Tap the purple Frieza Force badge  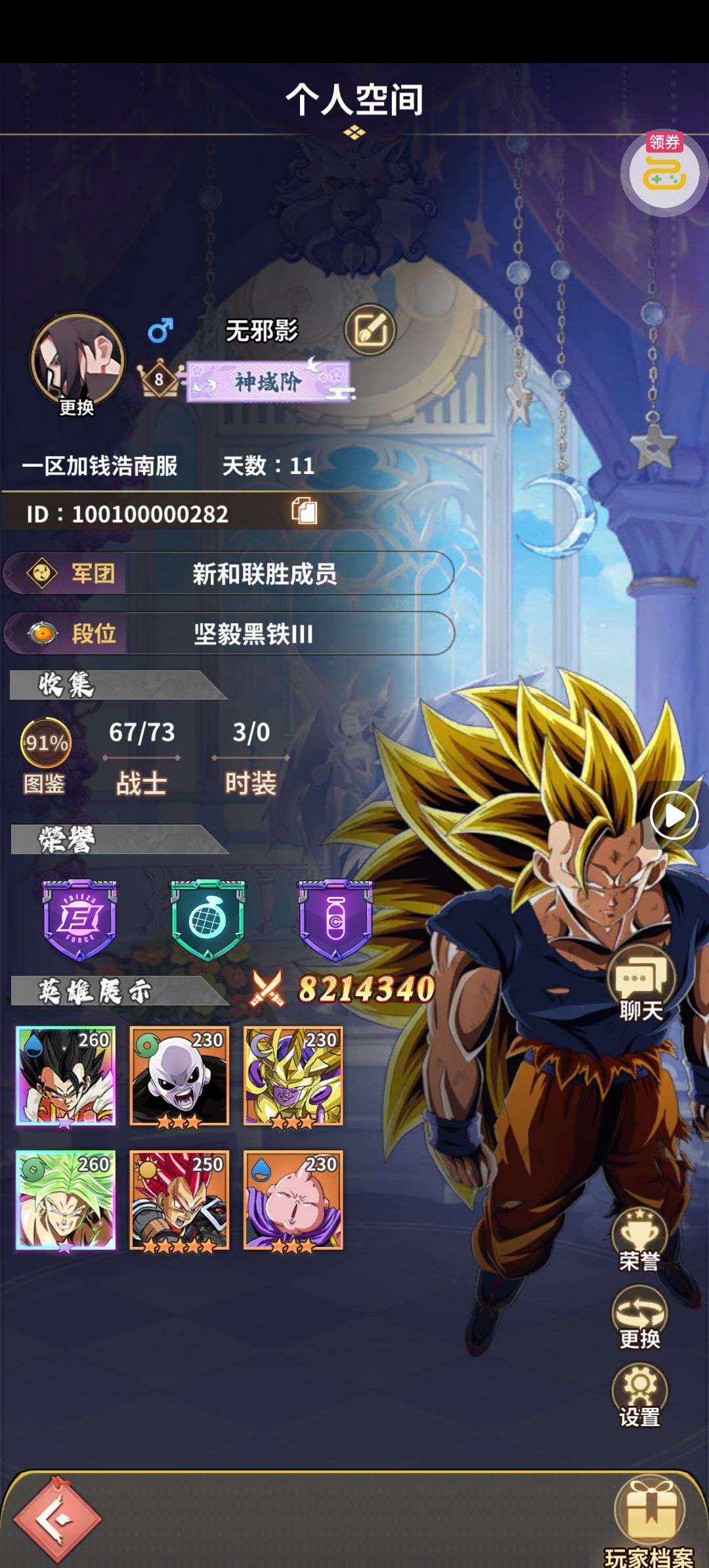[79, 919]
